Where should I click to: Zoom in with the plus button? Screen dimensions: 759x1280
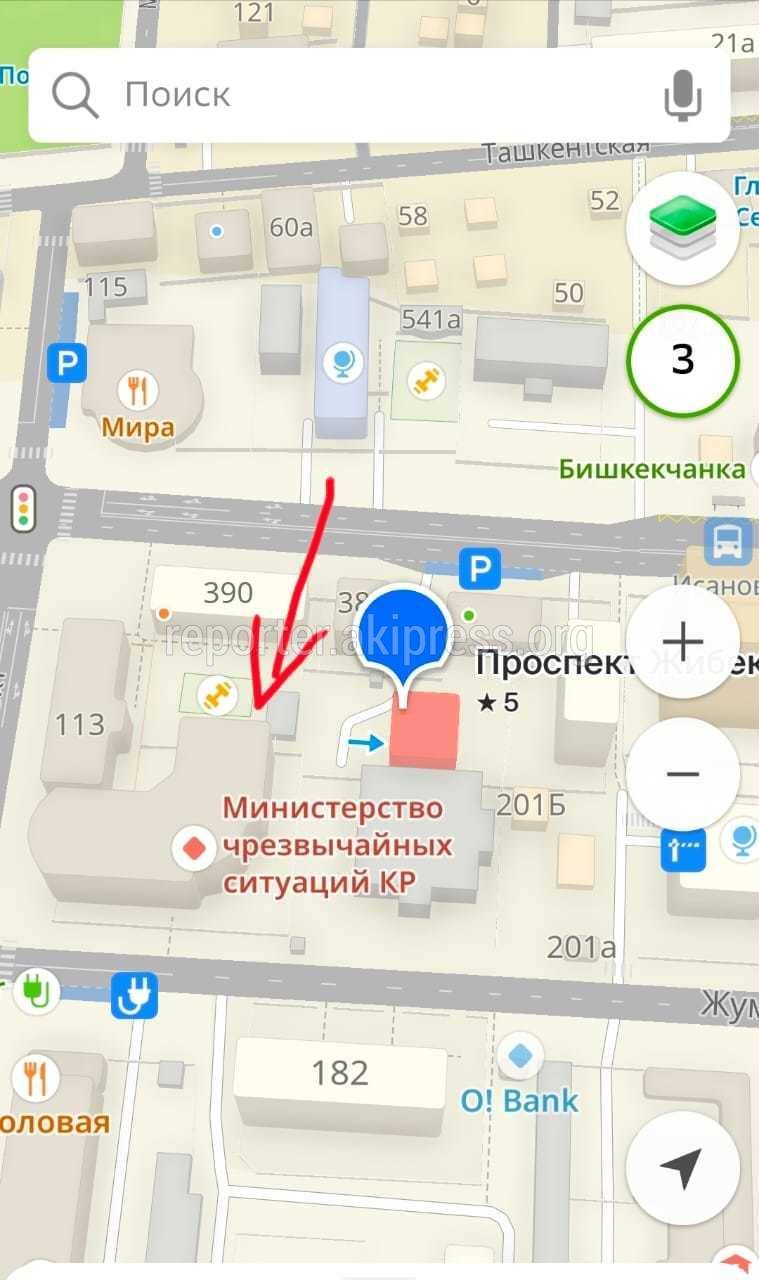pyautogui.click(x=683, y=640)
